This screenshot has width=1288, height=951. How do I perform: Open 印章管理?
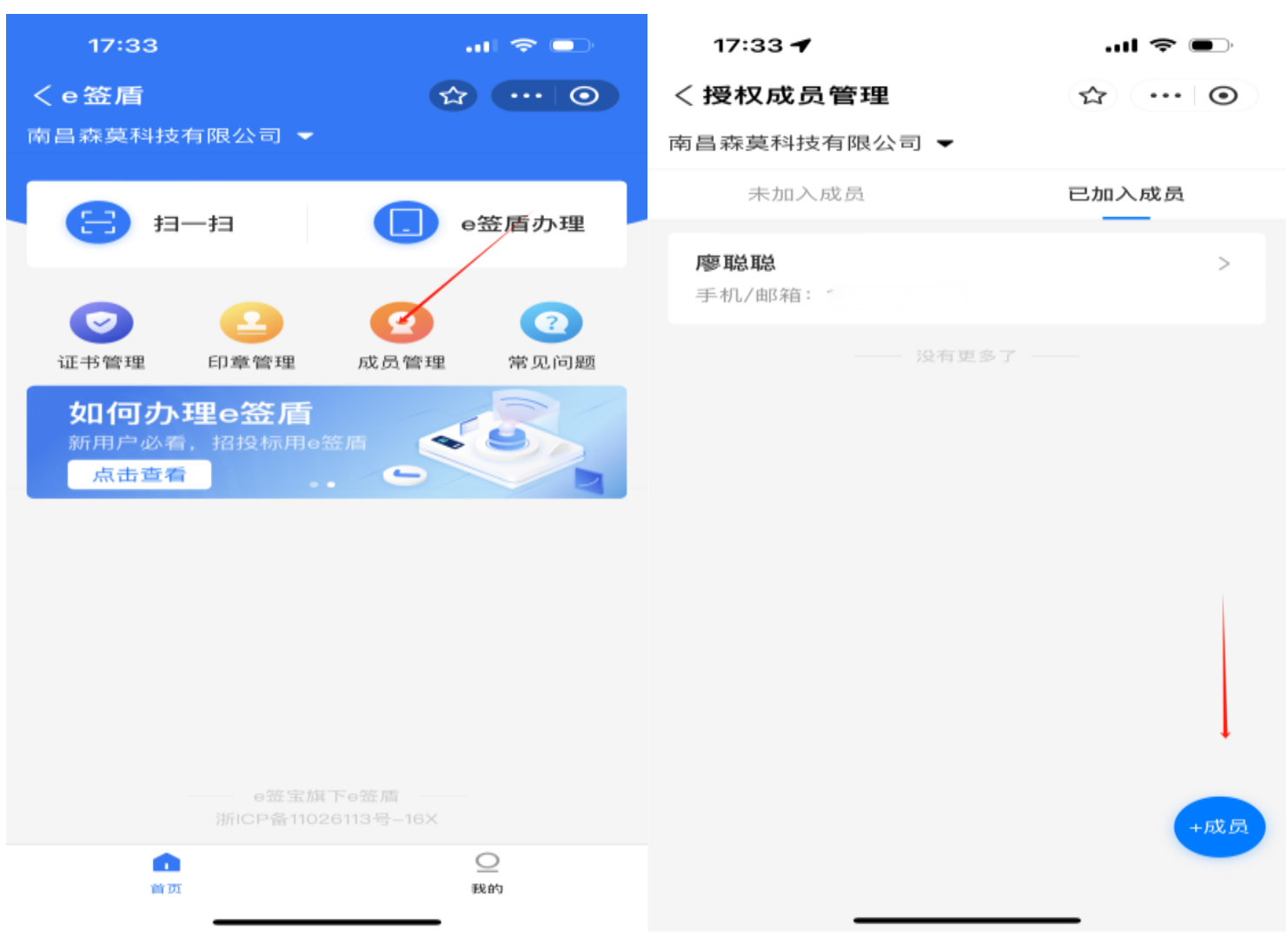coord(251,336)
